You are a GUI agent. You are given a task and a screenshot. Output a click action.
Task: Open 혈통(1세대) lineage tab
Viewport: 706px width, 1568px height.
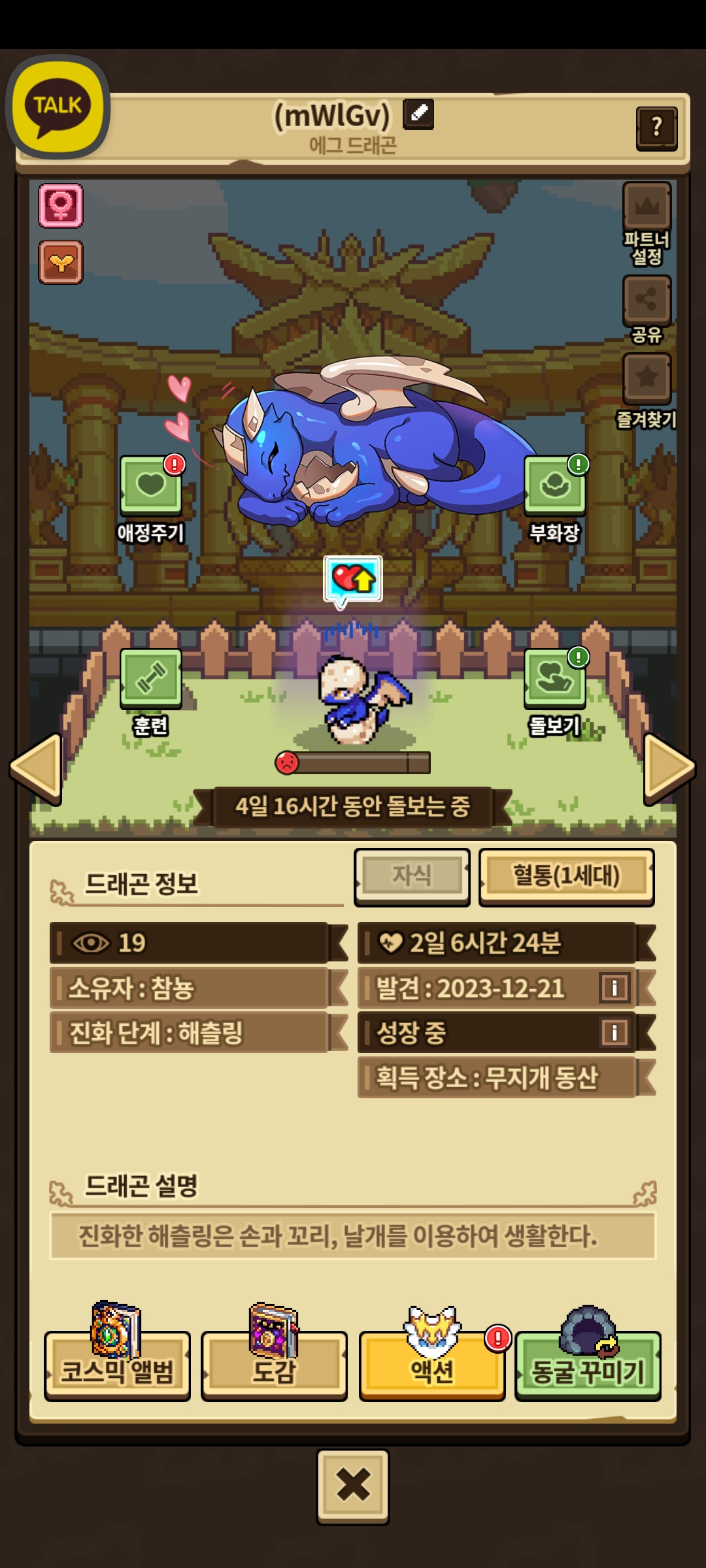coord(566,876)
